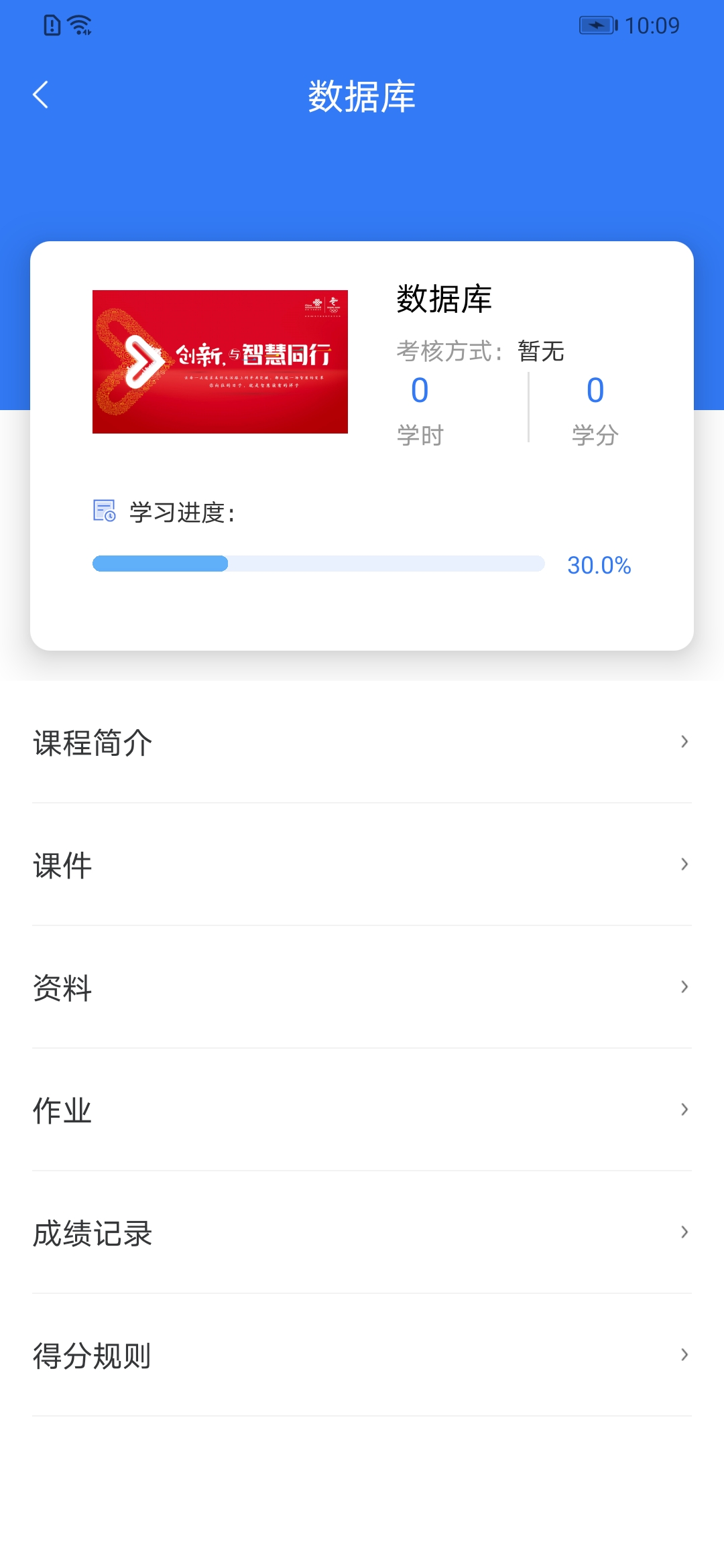Click the learning progress document icon
Image resolution: width=724 pixels, height=1568 pixels.
coord(103,511)
